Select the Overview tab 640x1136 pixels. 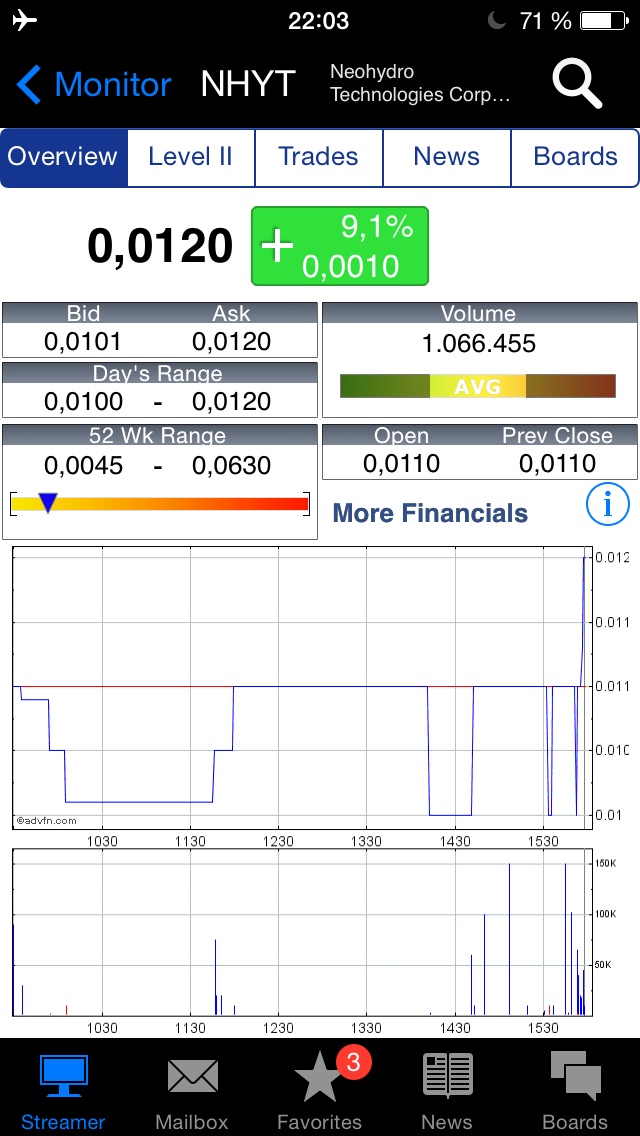point(64,157)
